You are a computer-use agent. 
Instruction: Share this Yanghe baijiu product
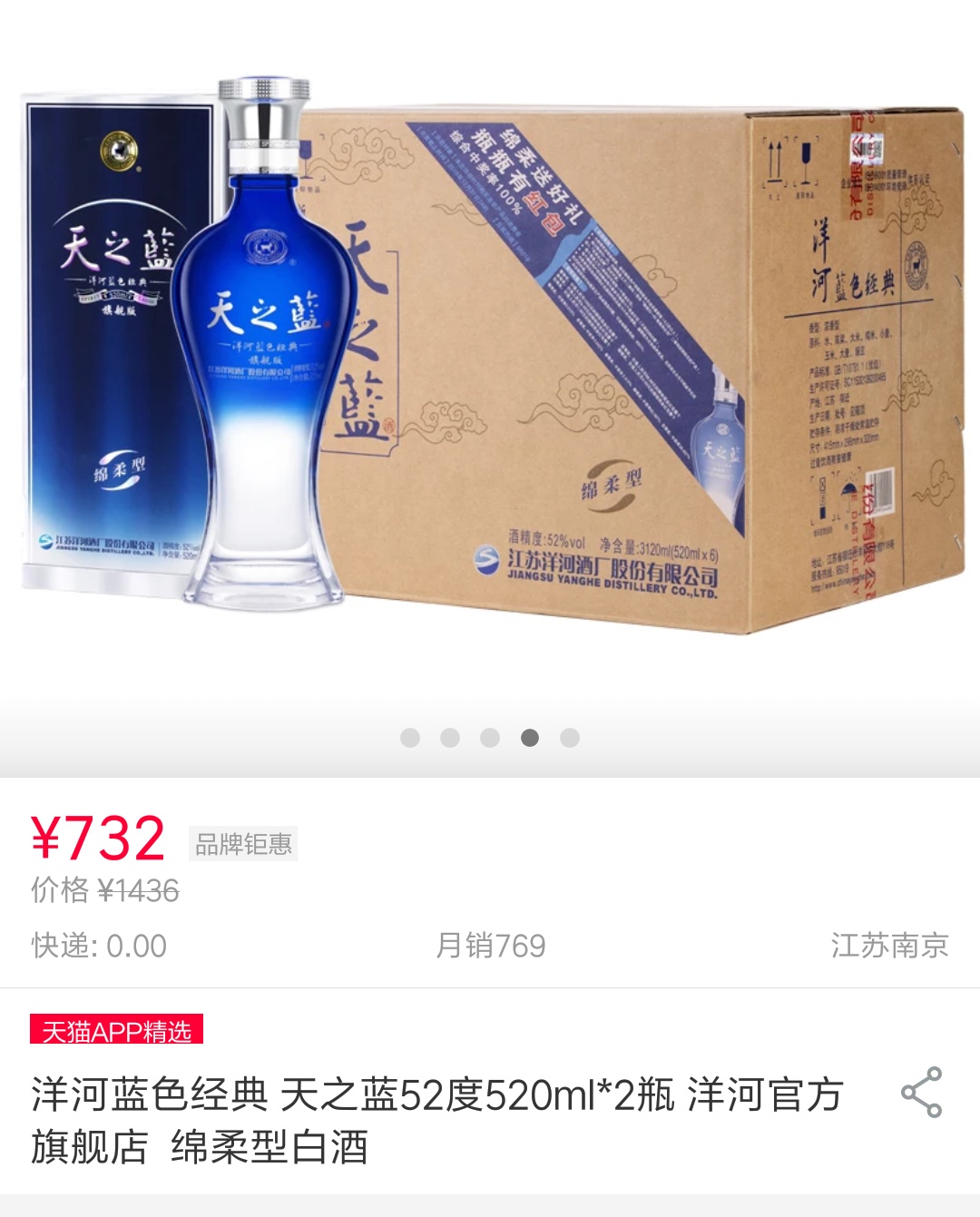coord(921,1092)
